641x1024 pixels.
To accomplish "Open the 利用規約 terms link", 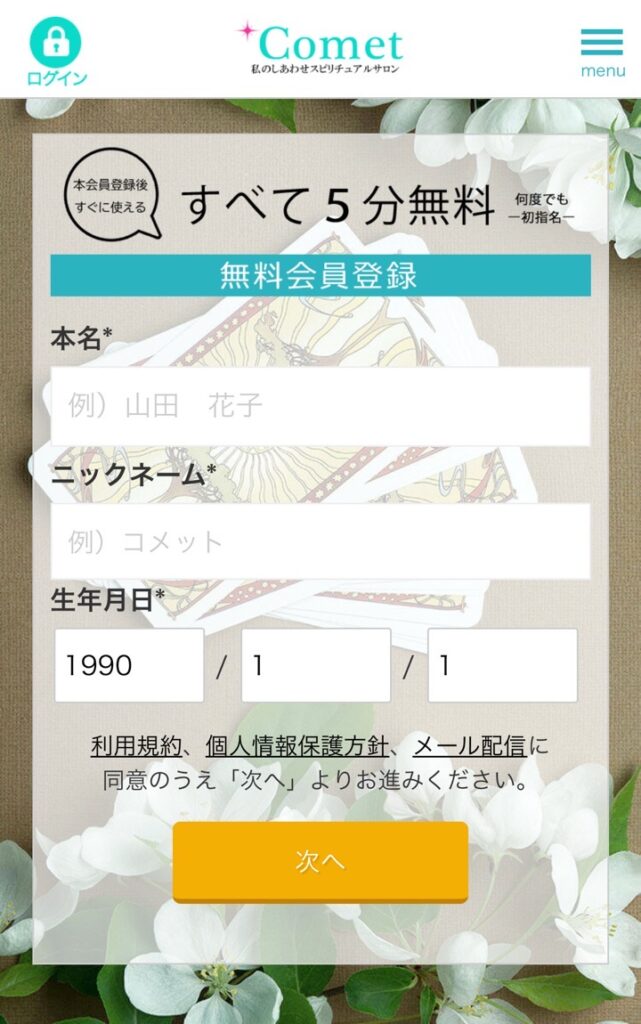I will (136, 746).
